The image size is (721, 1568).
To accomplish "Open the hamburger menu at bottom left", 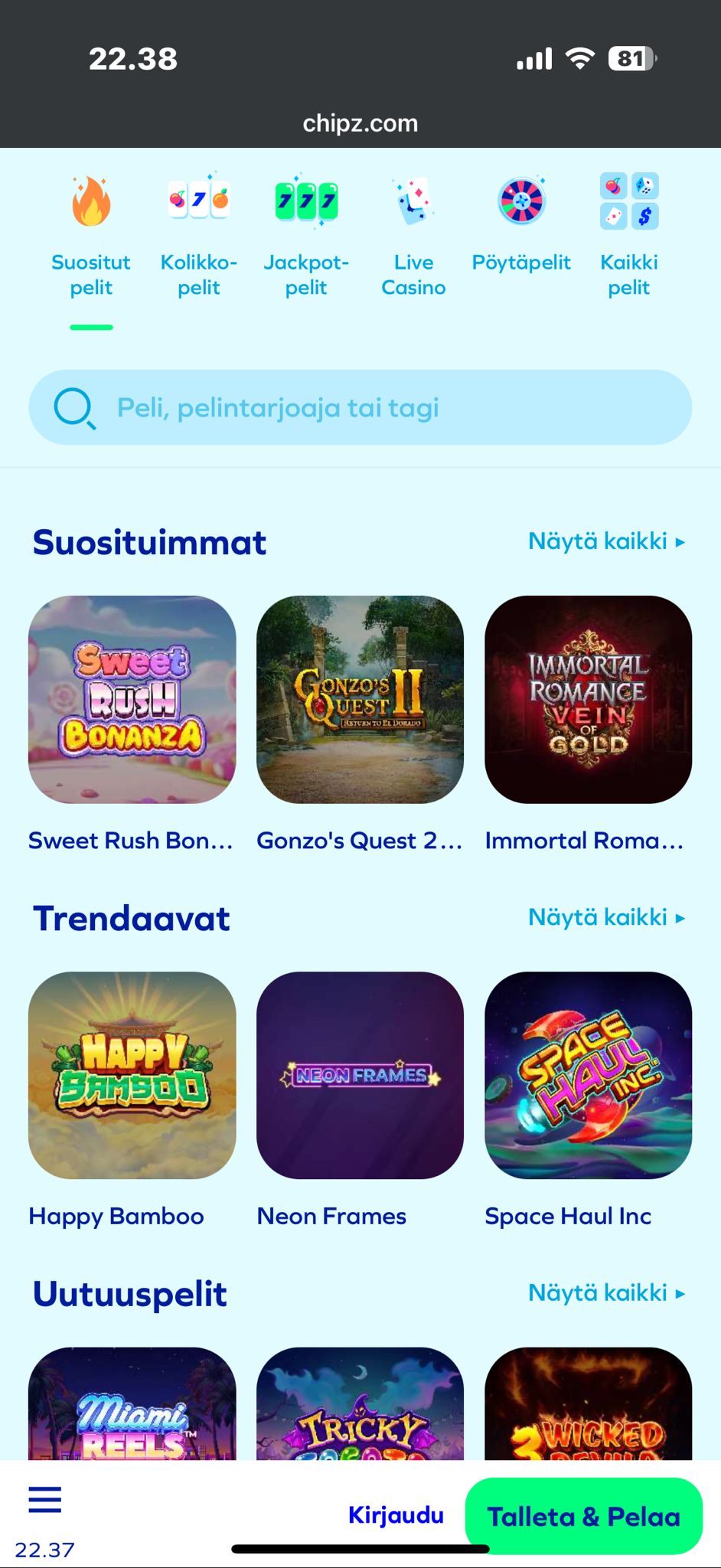I will pos(44,1499).
